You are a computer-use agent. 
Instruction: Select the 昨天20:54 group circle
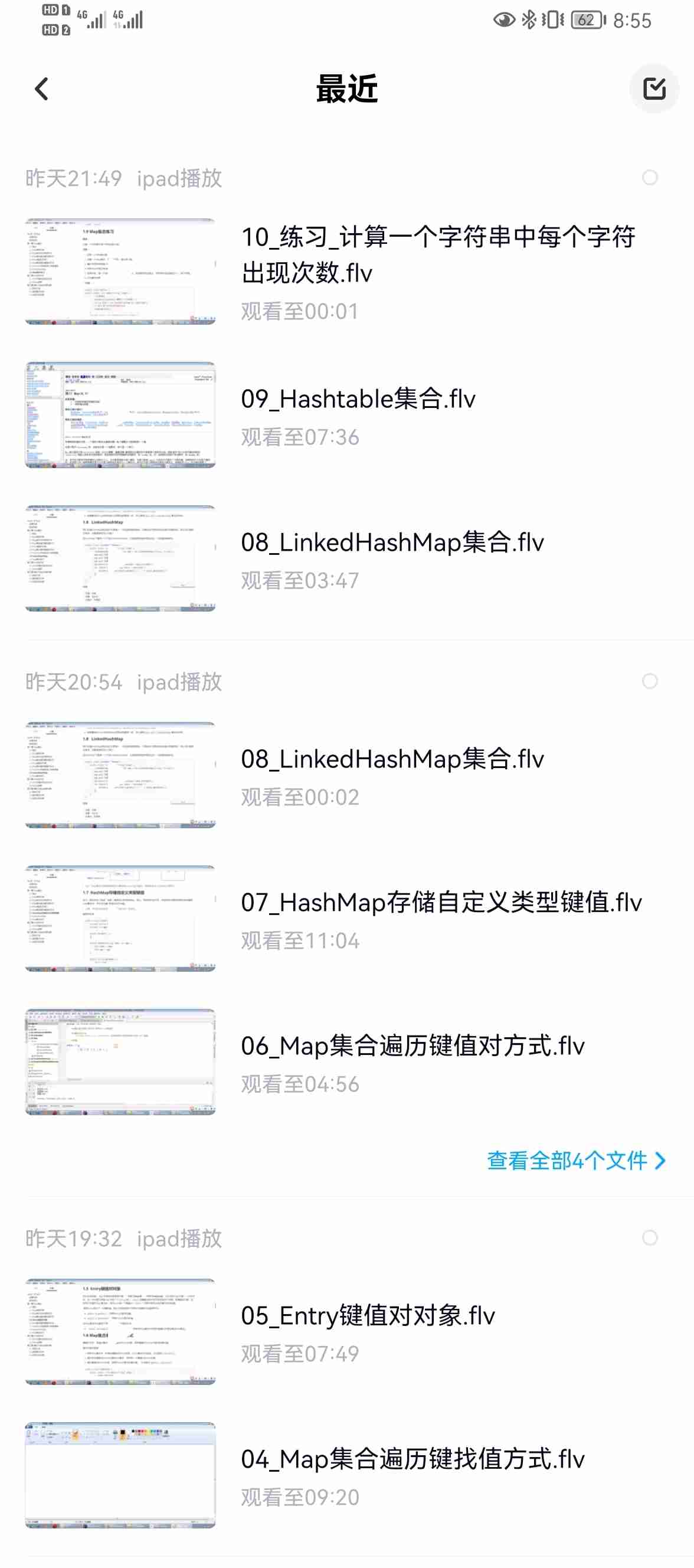coord(650,681)
